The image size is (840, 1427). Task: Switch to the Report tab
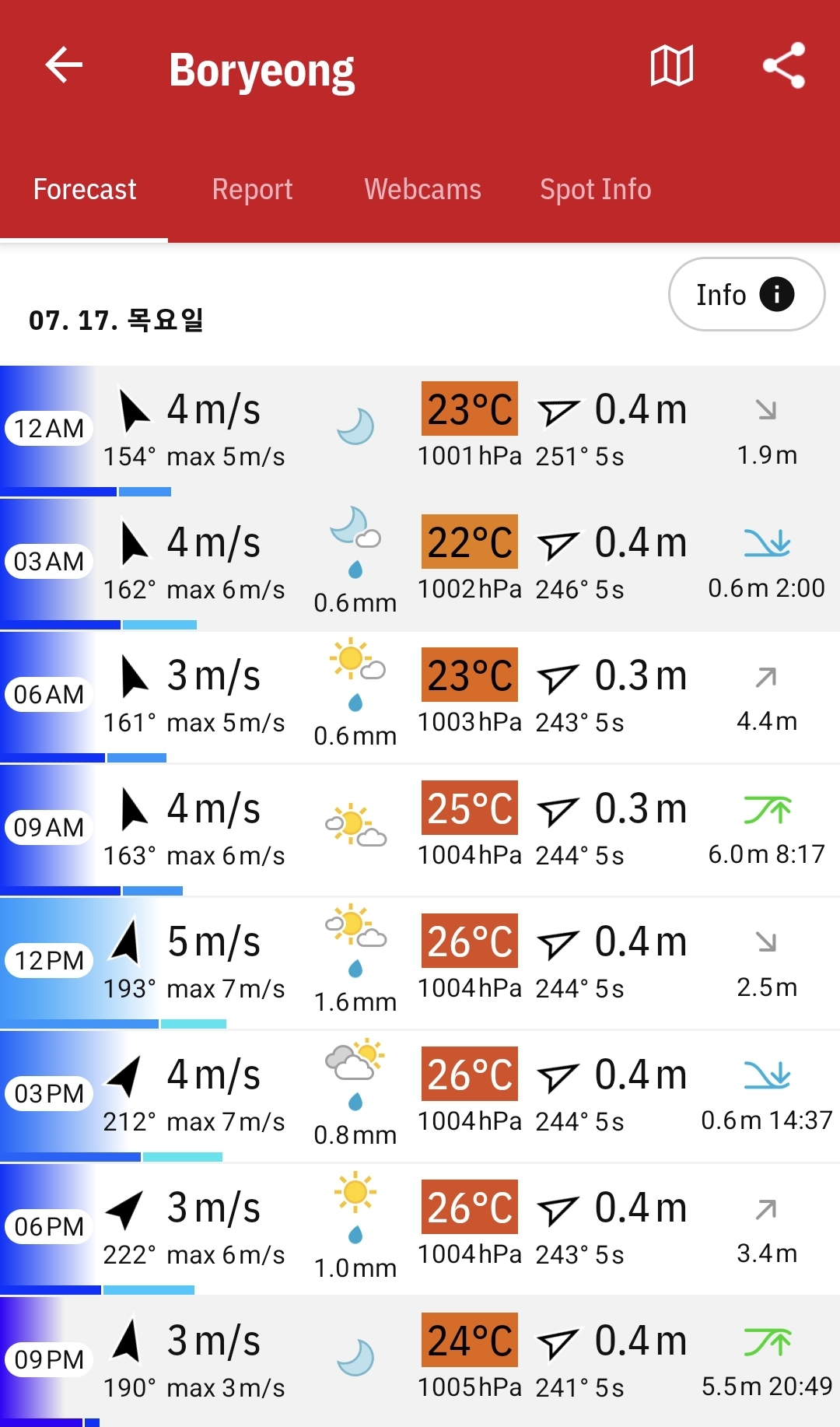[x=252, y=190]
